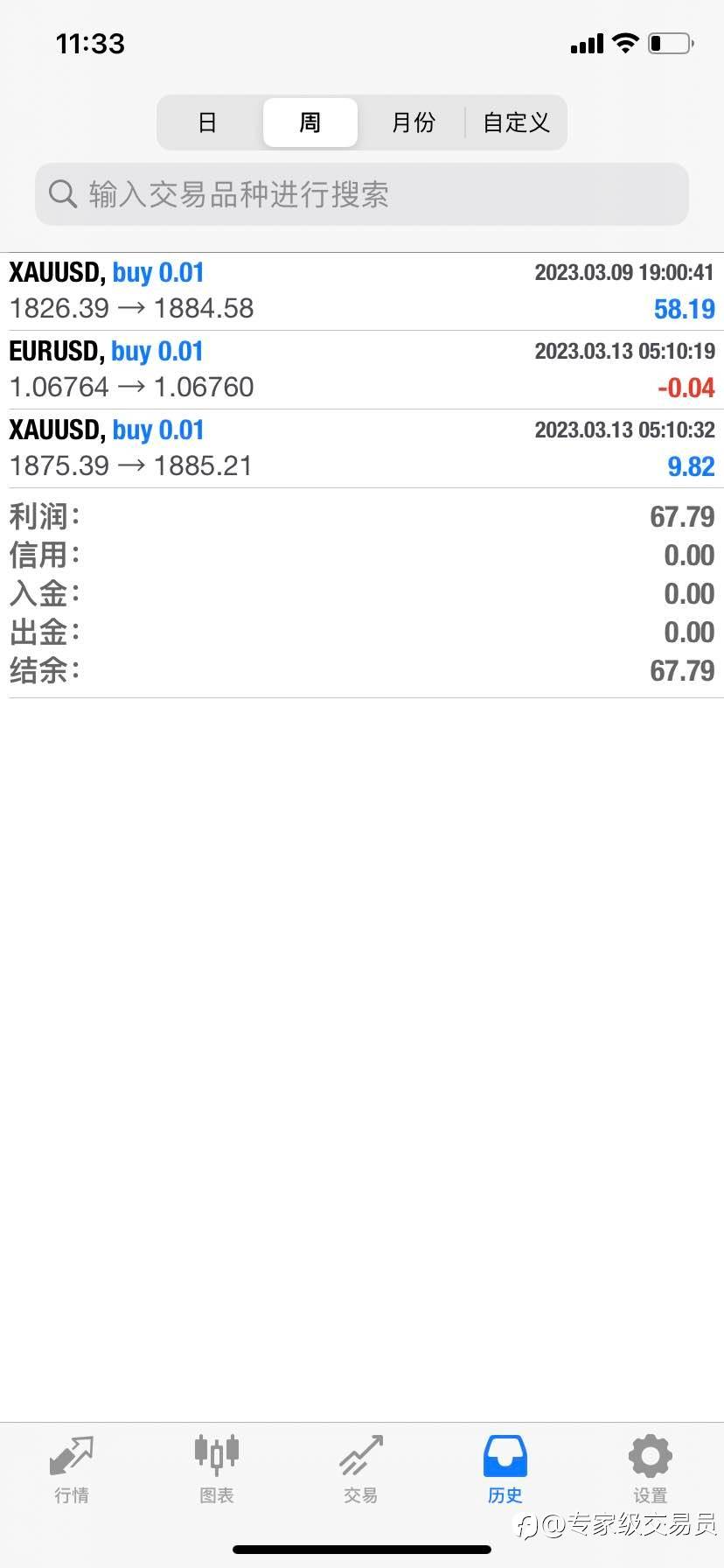Open the XAUUSD trade with profit 58.19
Viewport: 724px width, 1568px height.
(362, 291)
